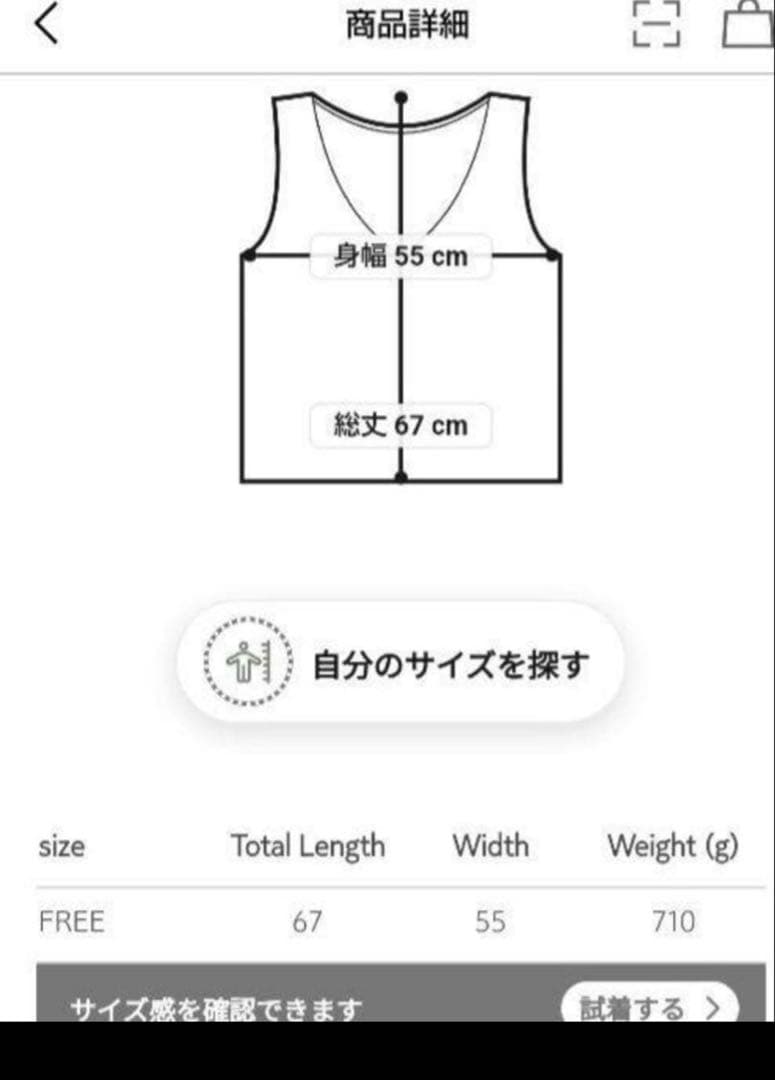The image size is (775, 1080).
Task: Select the bottom anchor dot on the garment diagram
Action: pyautogui.click(x=403, y=480)
